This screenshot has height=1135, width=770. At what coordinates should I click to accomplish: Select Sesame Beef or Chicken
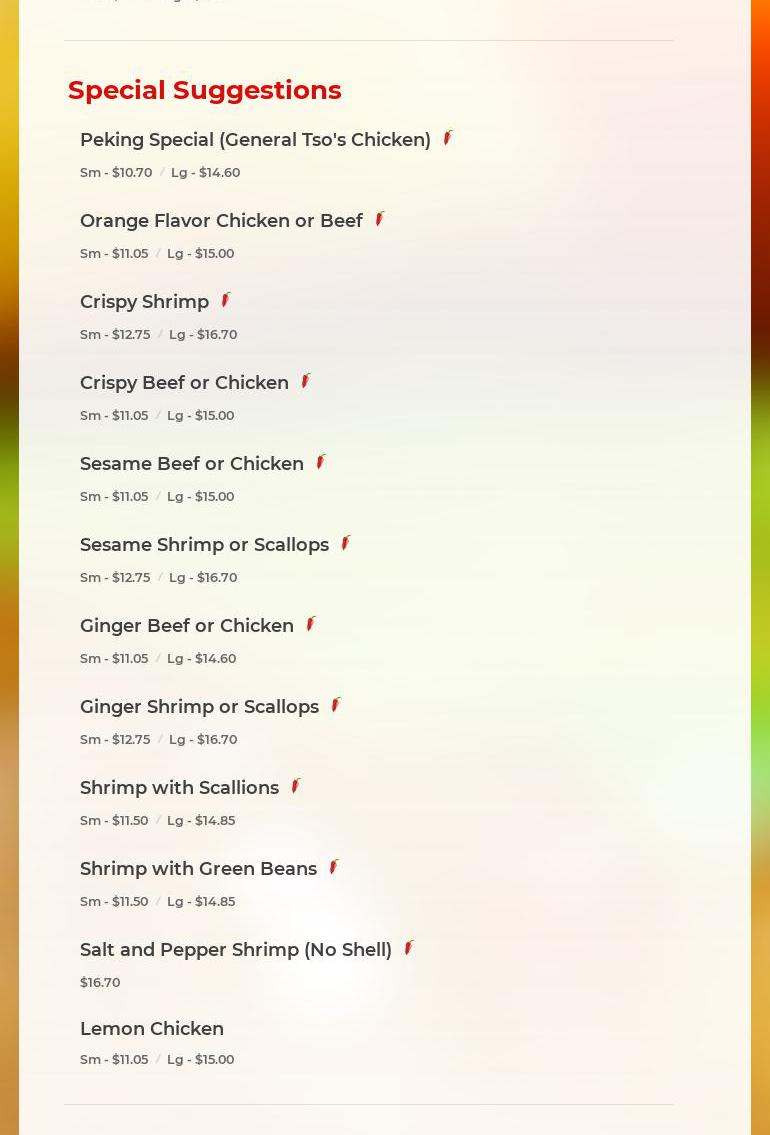(x=191, y=464)
